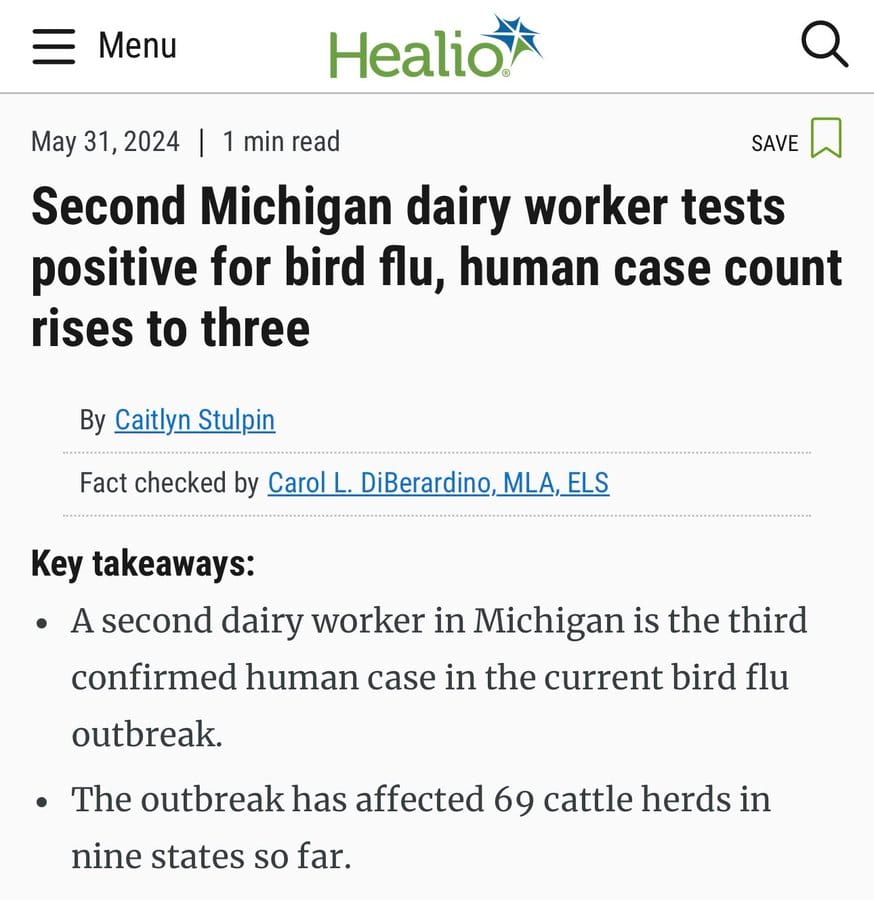View author Caitlyn Stulpin's profile
This screenshot has height=900, width=874.
(x=195, y=420)
